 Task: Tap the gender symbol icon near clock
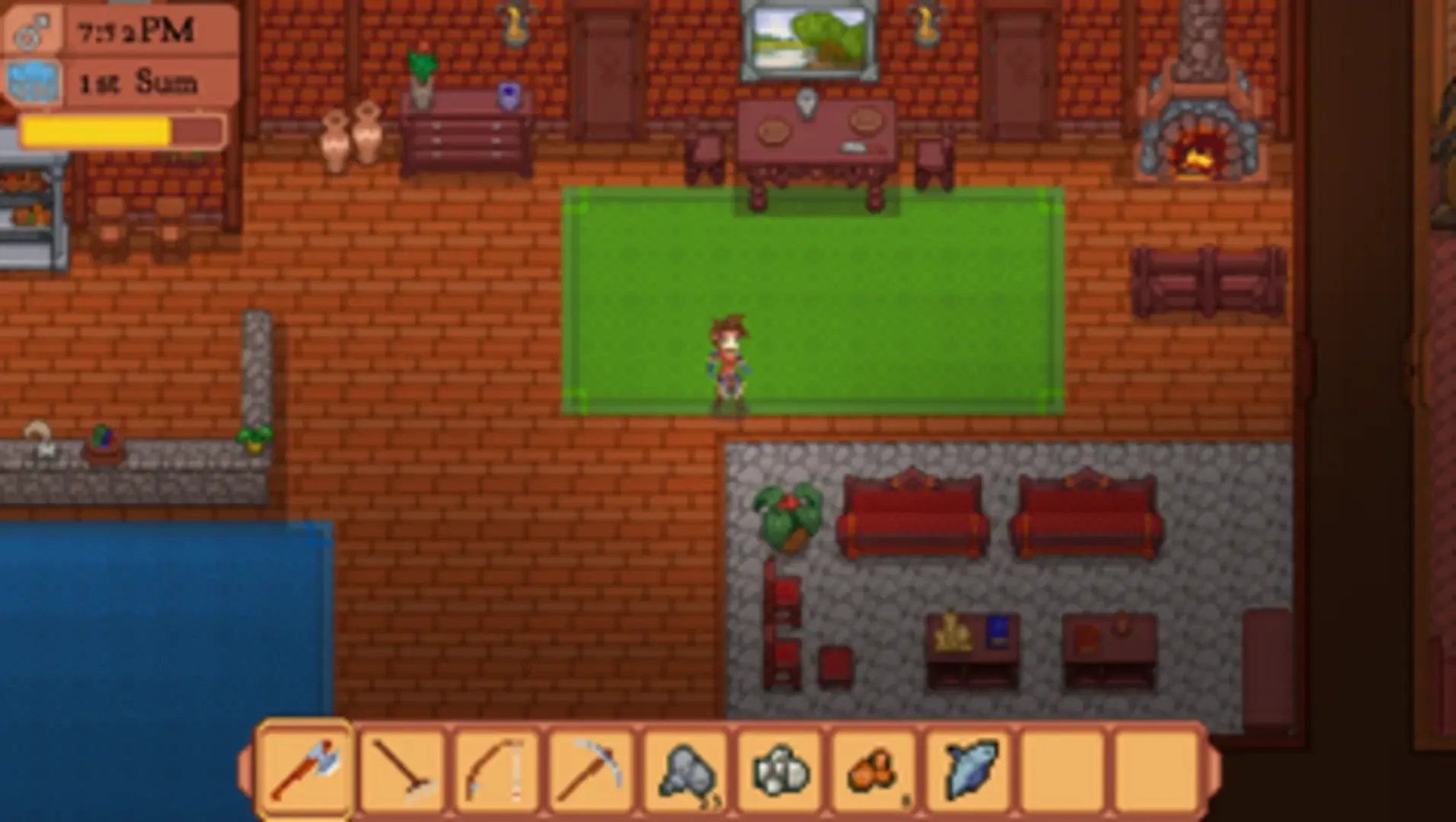coord(34,32)
